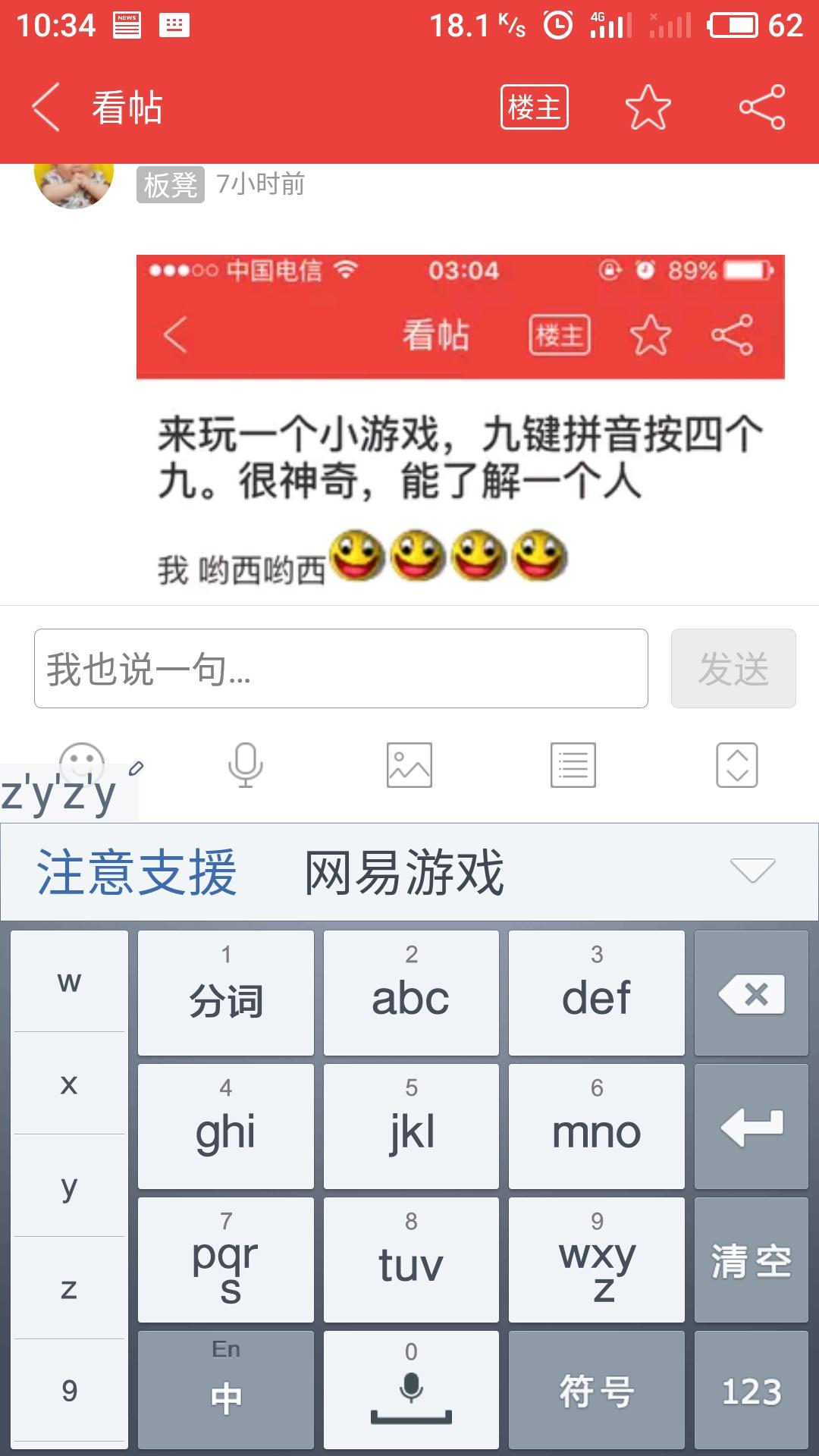Show only 楼主 posts
This screenshot has width=819, height=1456.
pyautogui.click(x=534, y=107)
